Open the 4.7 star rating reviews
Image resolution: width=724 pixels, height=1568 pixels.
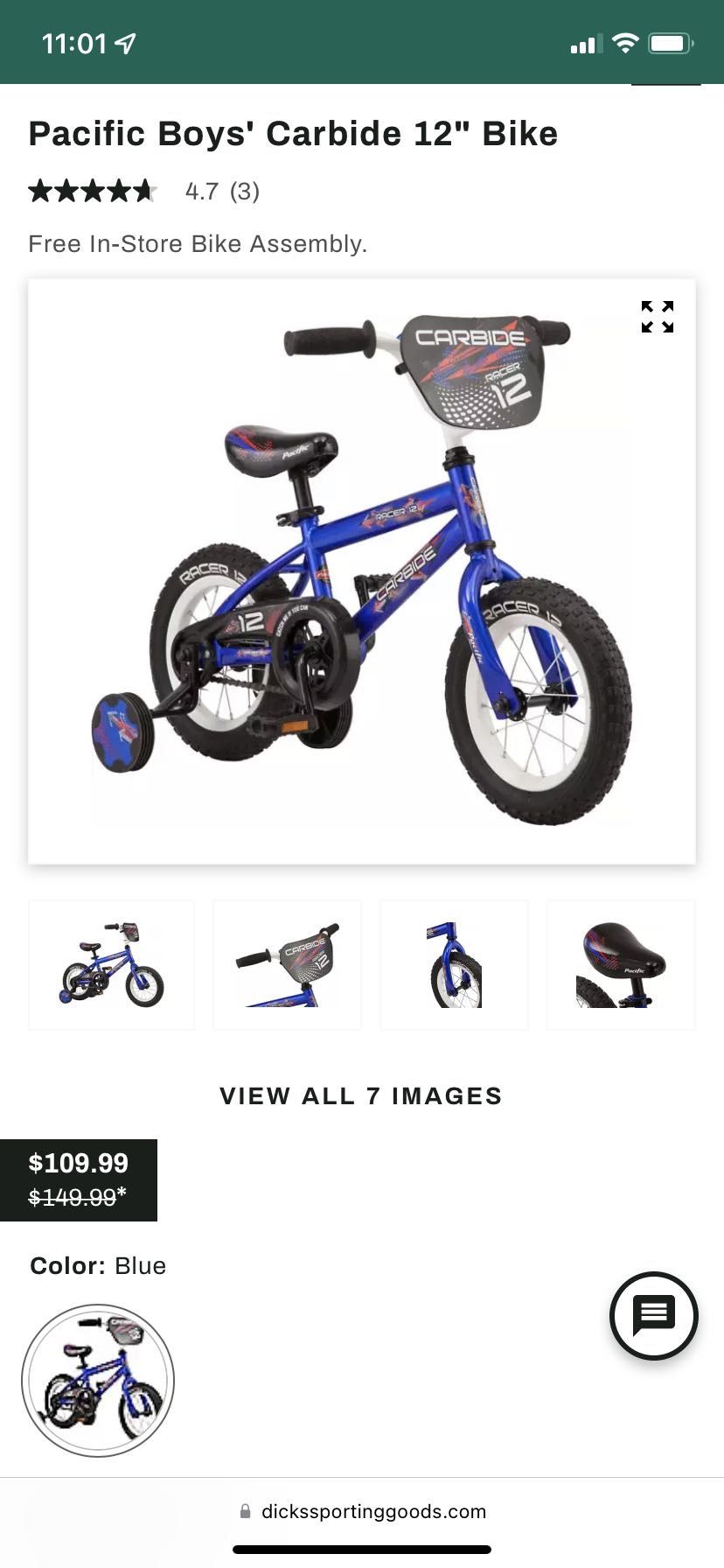(x=144, y=191)
